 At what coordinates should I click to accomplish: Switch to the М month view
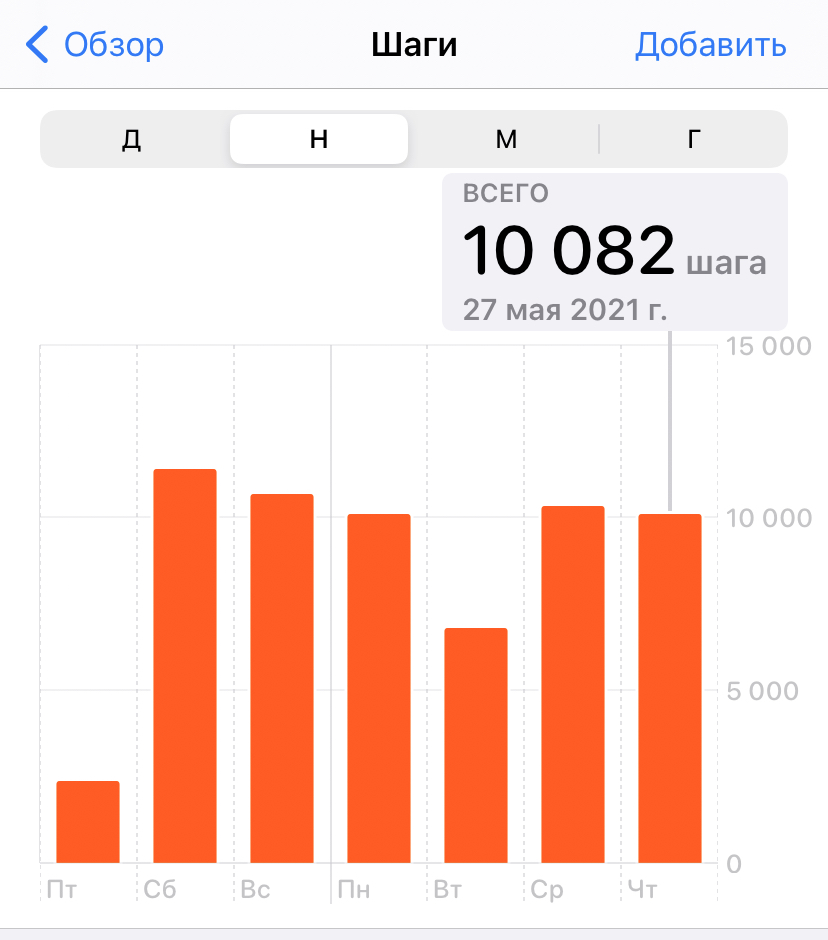[506, 139]
